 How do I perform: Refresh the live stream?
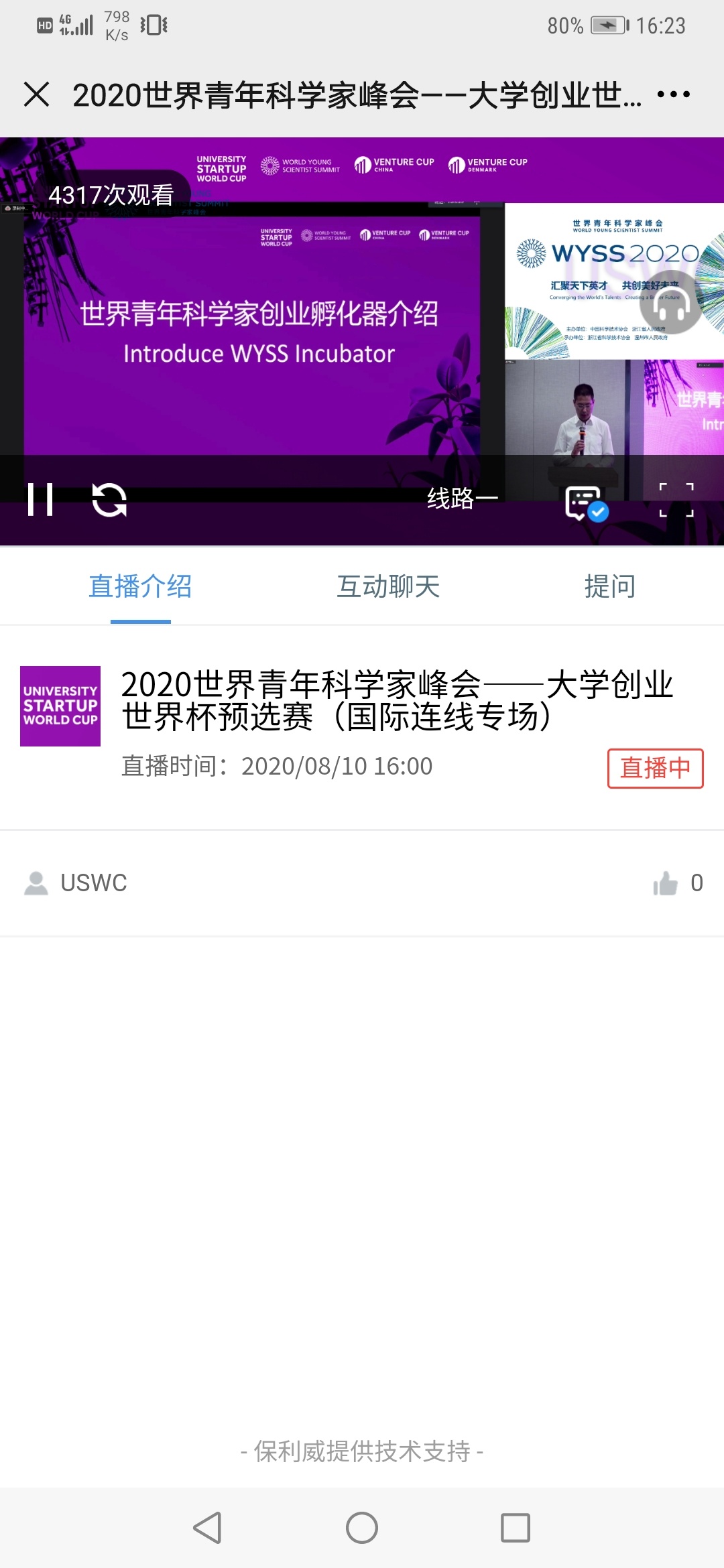(109, 500)
